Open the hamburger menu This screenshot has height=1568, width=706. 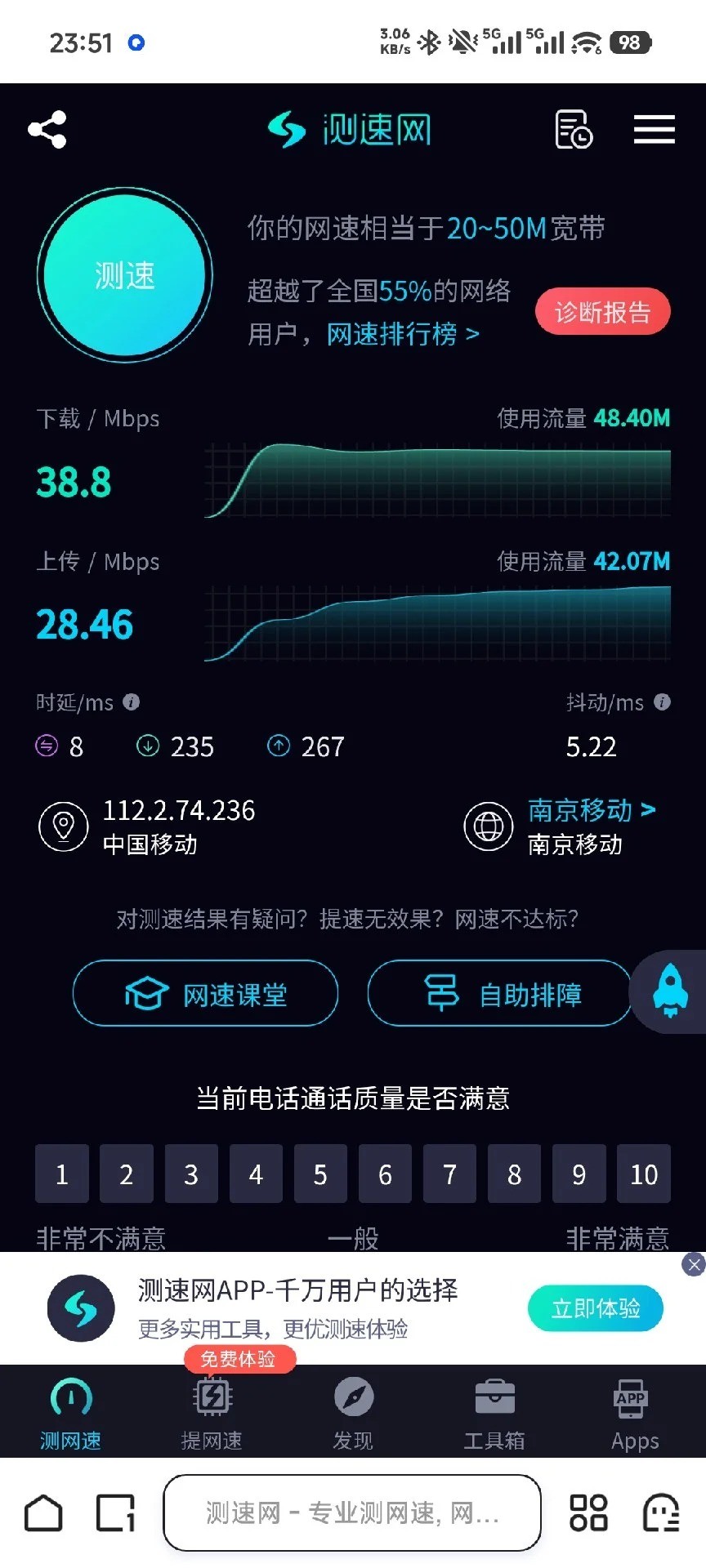tap(653, 129)
